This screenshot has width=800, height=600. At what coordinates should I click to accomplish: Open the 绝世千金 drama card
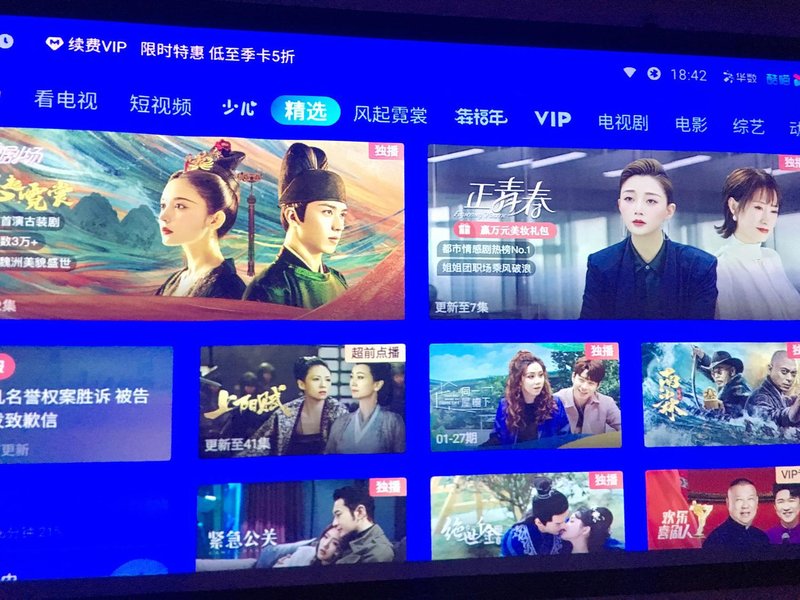tap(526, 518)
